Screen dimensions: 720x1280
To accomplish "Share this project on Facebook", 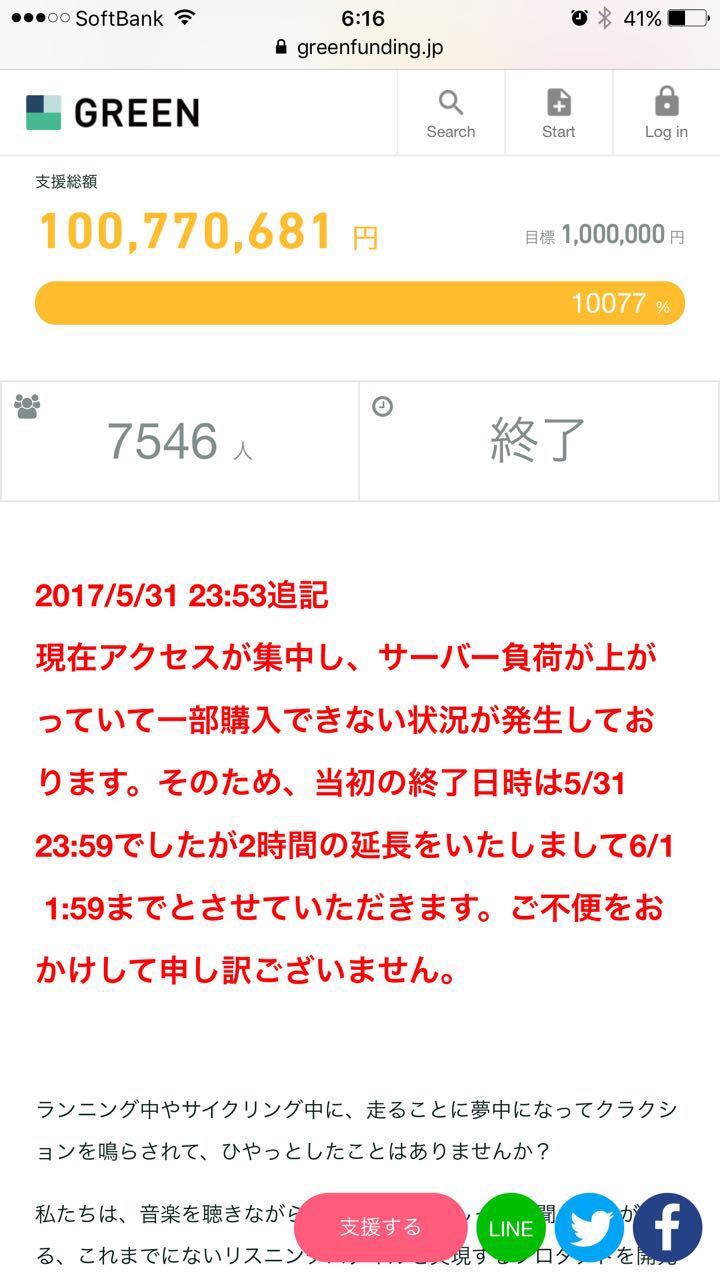I will (667, 1228).
